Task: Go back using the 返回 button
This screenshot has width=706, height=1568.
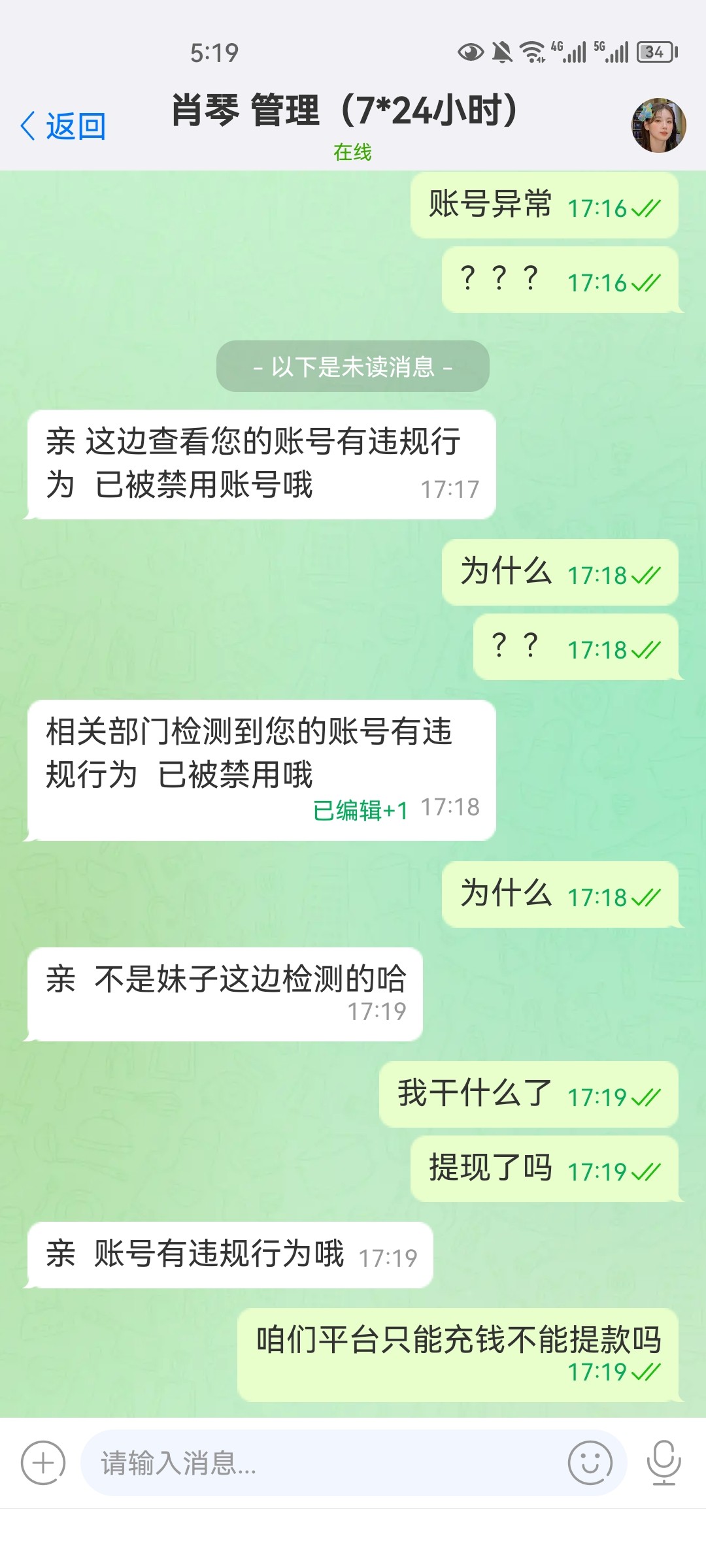Action: pyautogui.click(x=63, y=126)
